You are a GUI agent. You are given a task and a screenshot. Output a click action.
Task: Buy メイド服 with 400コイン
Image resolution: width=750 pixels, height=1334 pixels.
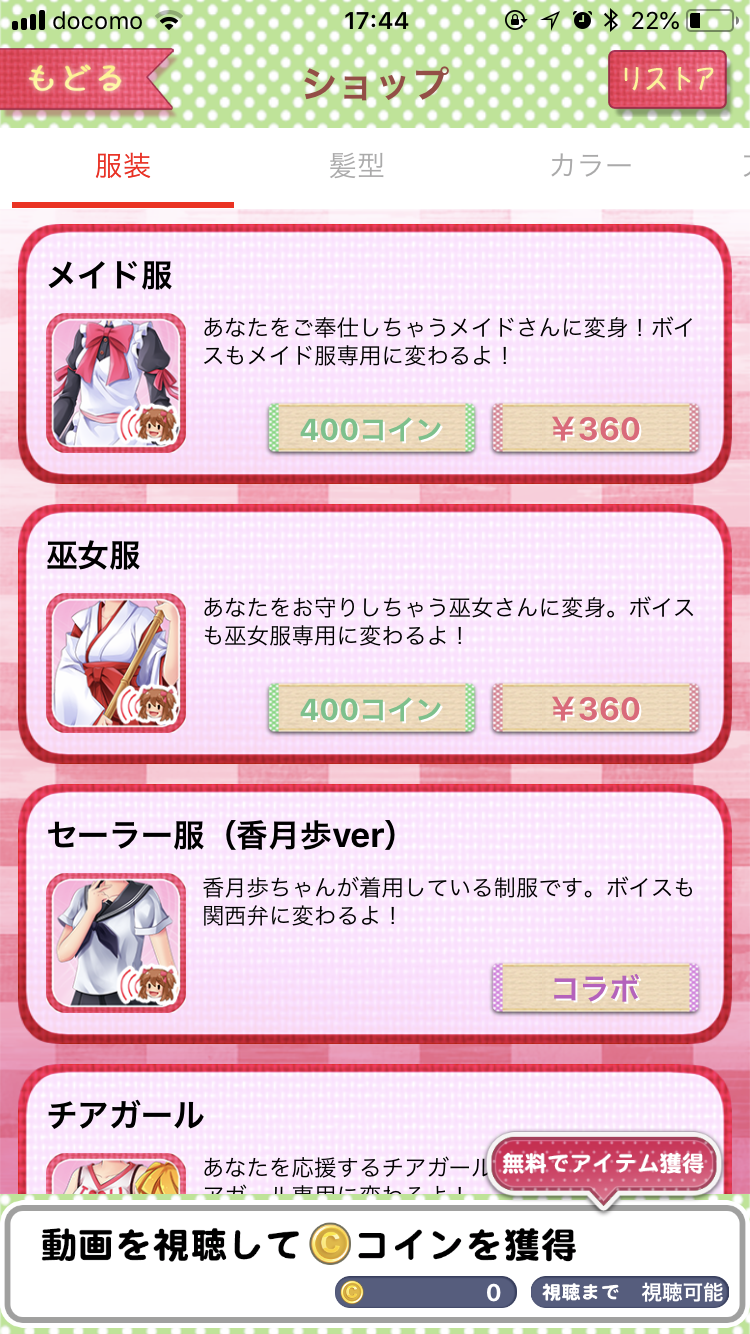tap(371, 429)
